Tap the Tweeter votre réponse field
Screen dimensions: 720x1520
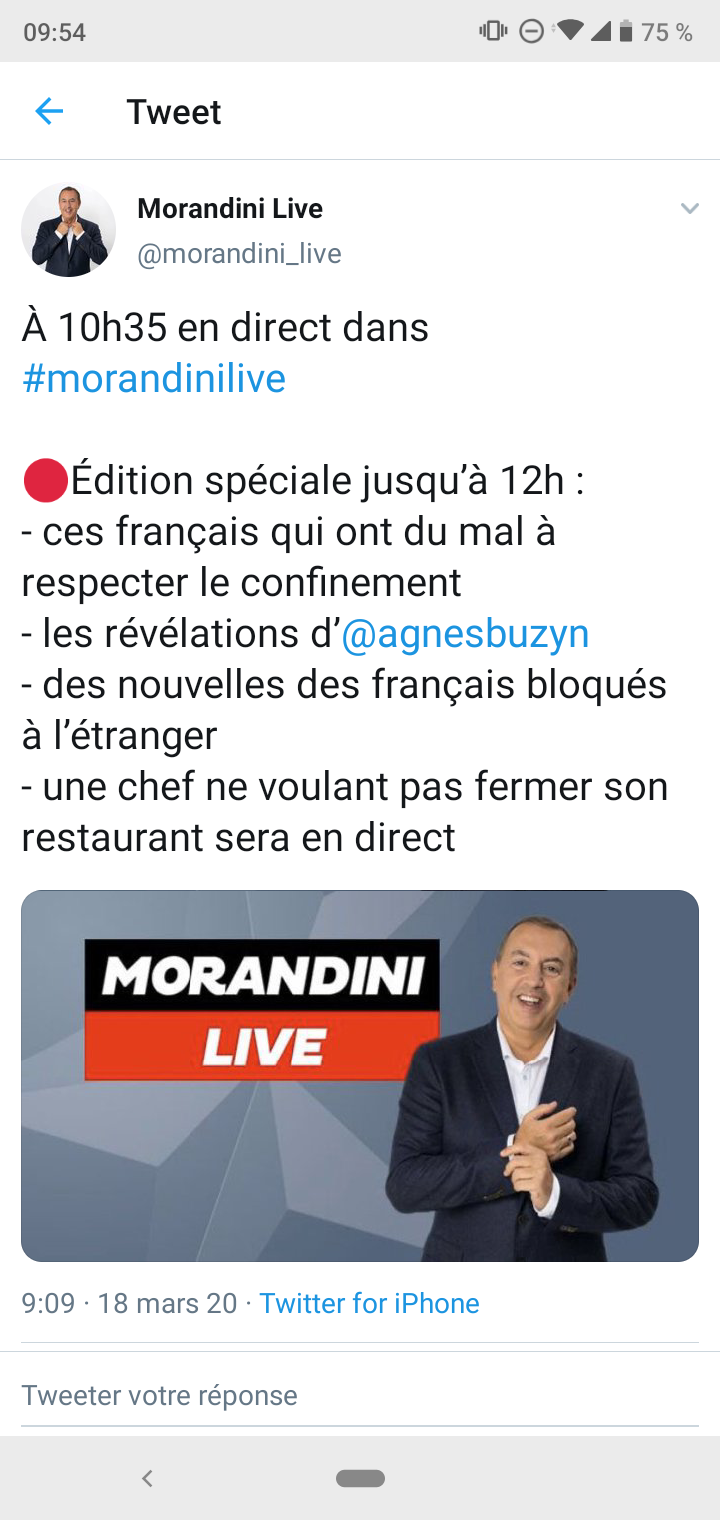coord(360,1395)
